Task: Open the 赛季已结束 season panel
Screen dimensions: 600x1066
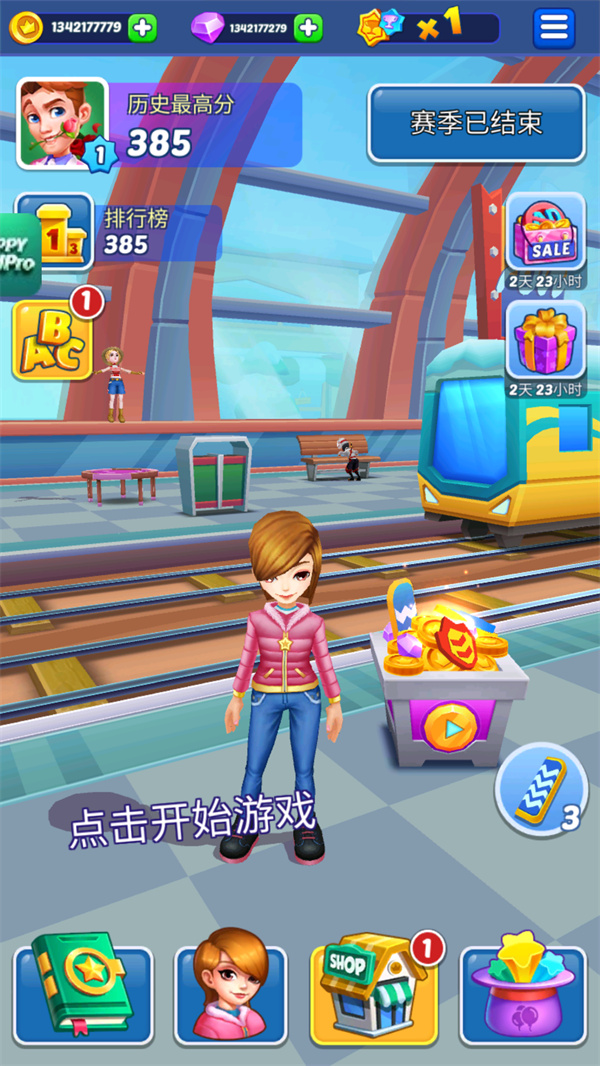Action: 476,124
